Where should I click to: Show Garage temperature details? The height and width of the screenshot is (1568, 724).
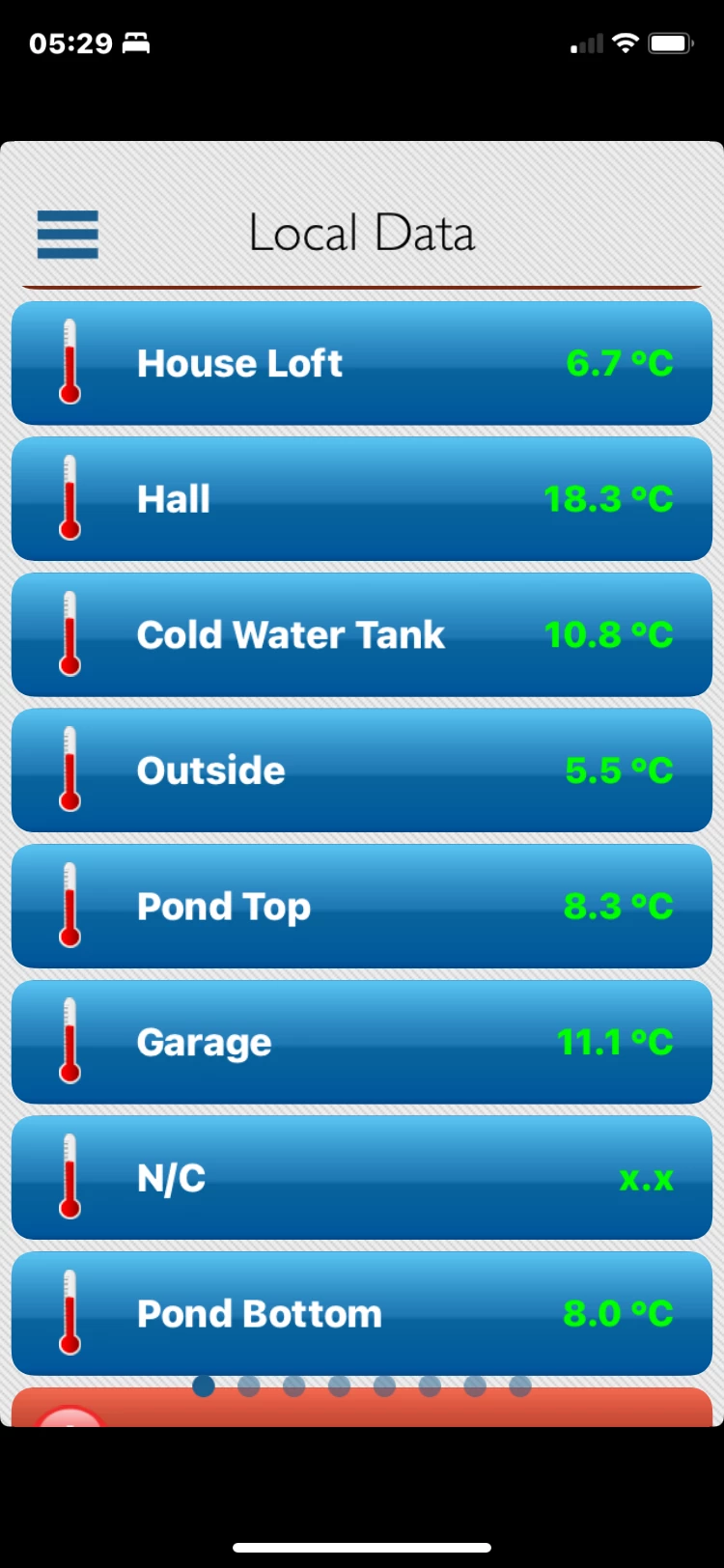[x=362, y=1043]
